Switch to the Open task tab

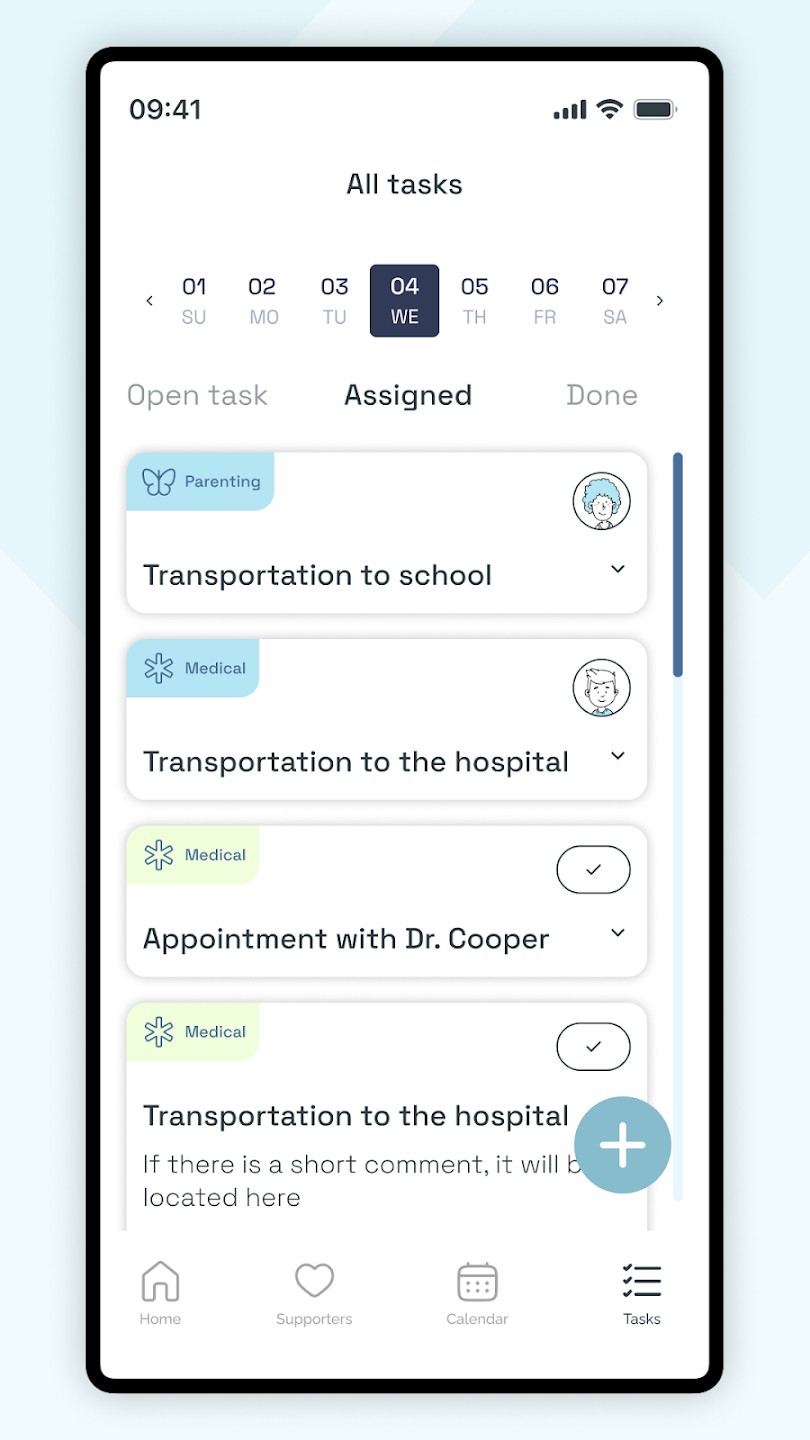tap(197, 395)
